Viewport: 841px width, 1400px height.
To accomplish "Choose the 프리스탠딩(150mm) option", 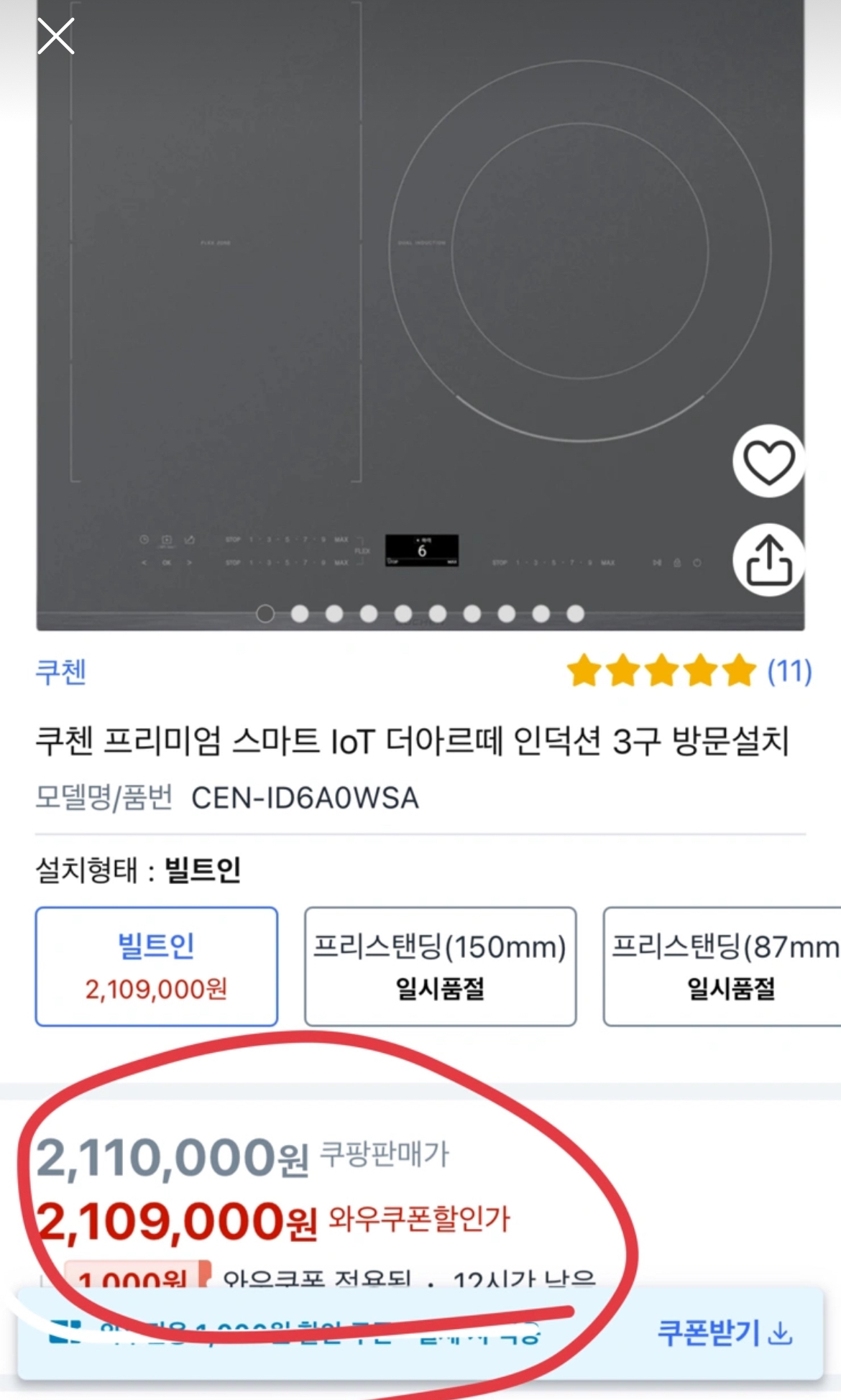I will pos(440,966).
